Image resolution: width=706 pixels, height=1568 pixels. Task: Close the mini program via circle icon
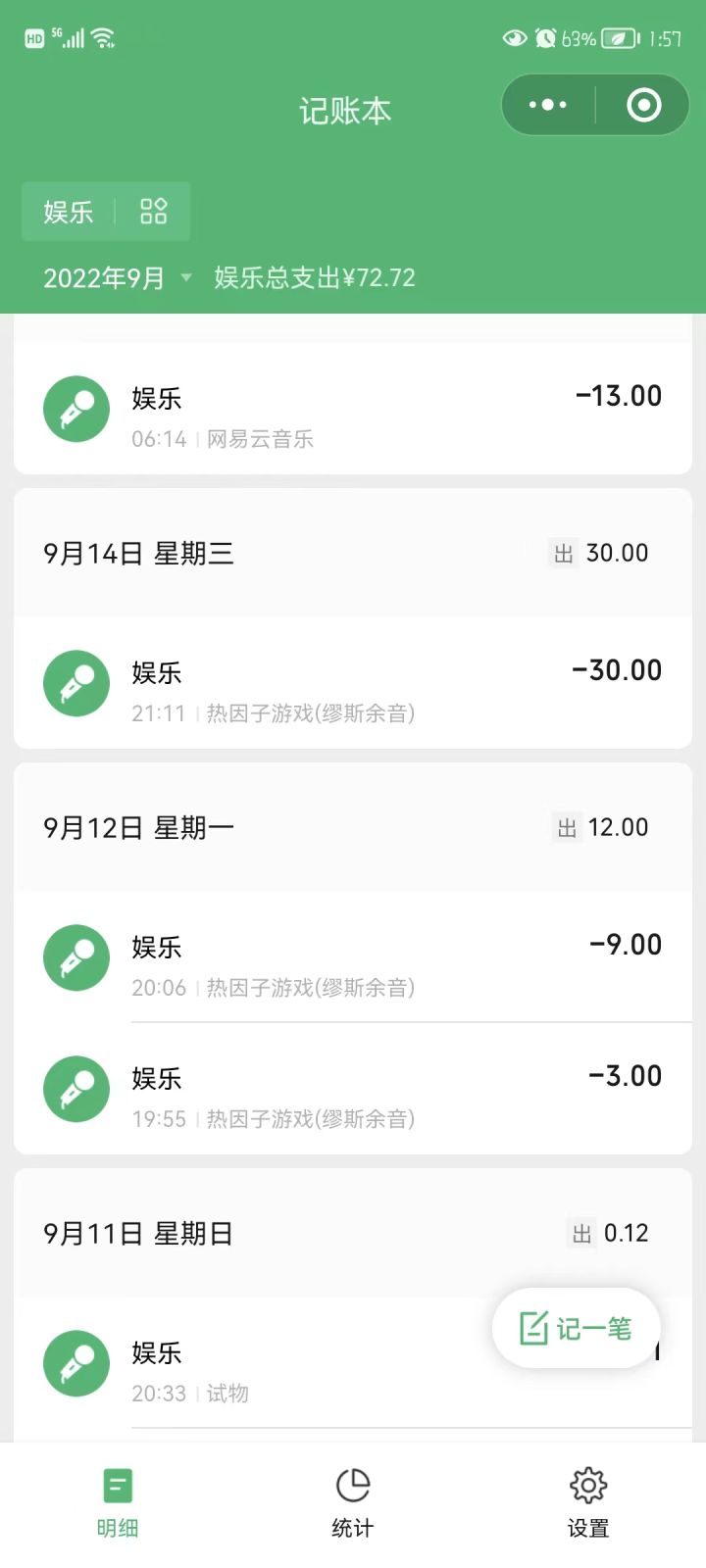pyautogui.click(x=643, y=105)
